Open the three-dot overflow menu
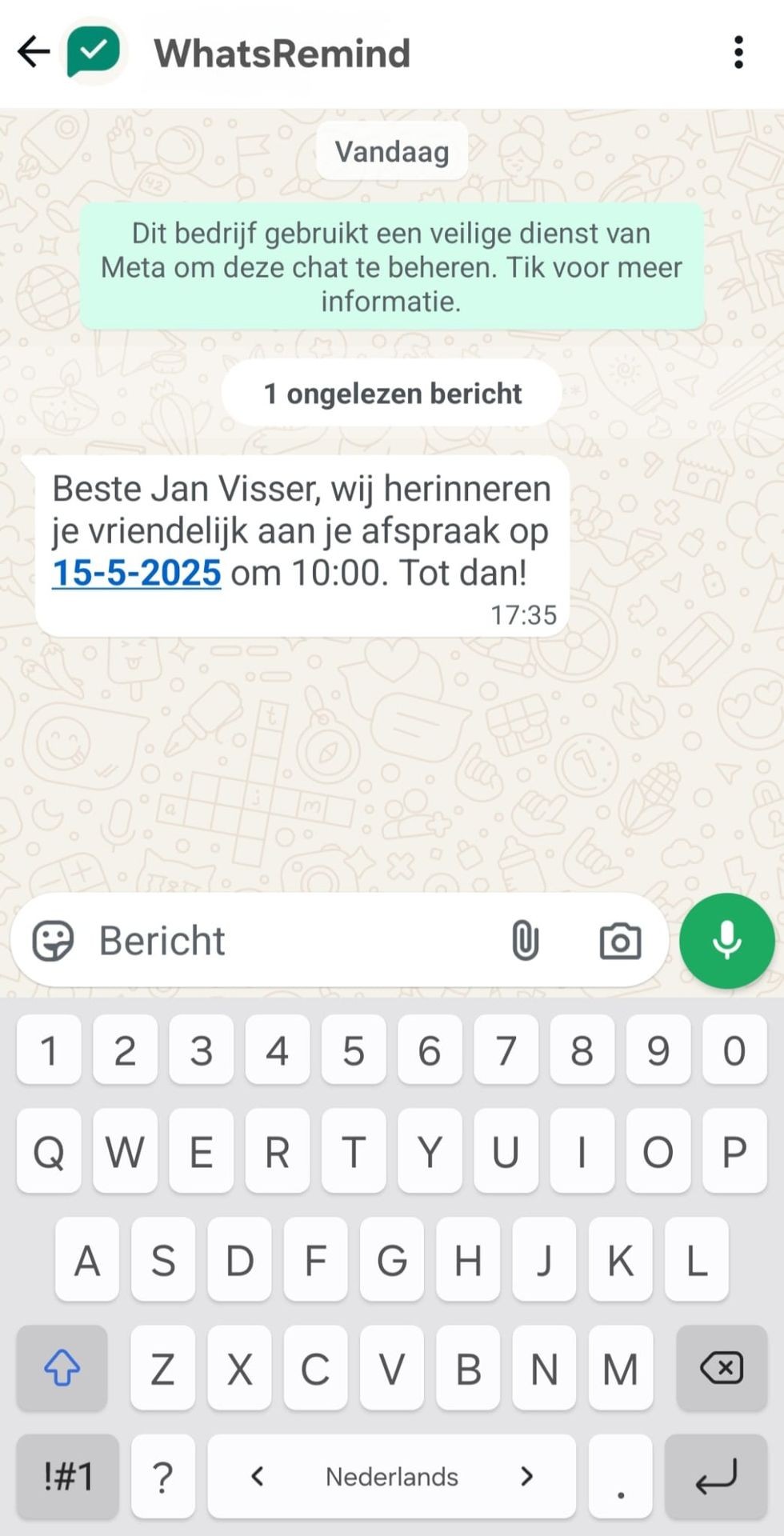The height and width of the screenshot is (1536, 784). click(x=738, y=53)
